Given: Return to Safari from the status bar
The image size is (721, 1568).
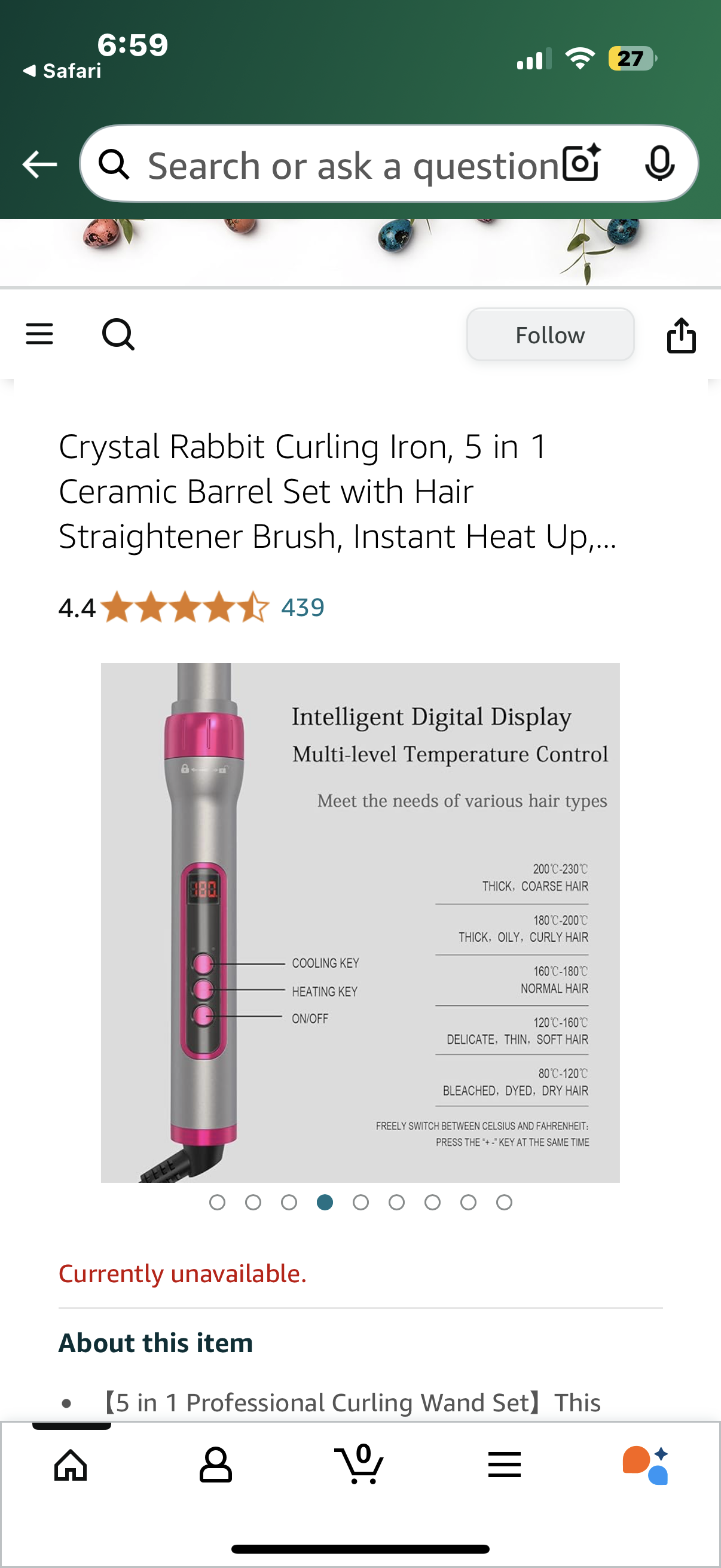Looking at the screenshot, I should click(62, 71).
